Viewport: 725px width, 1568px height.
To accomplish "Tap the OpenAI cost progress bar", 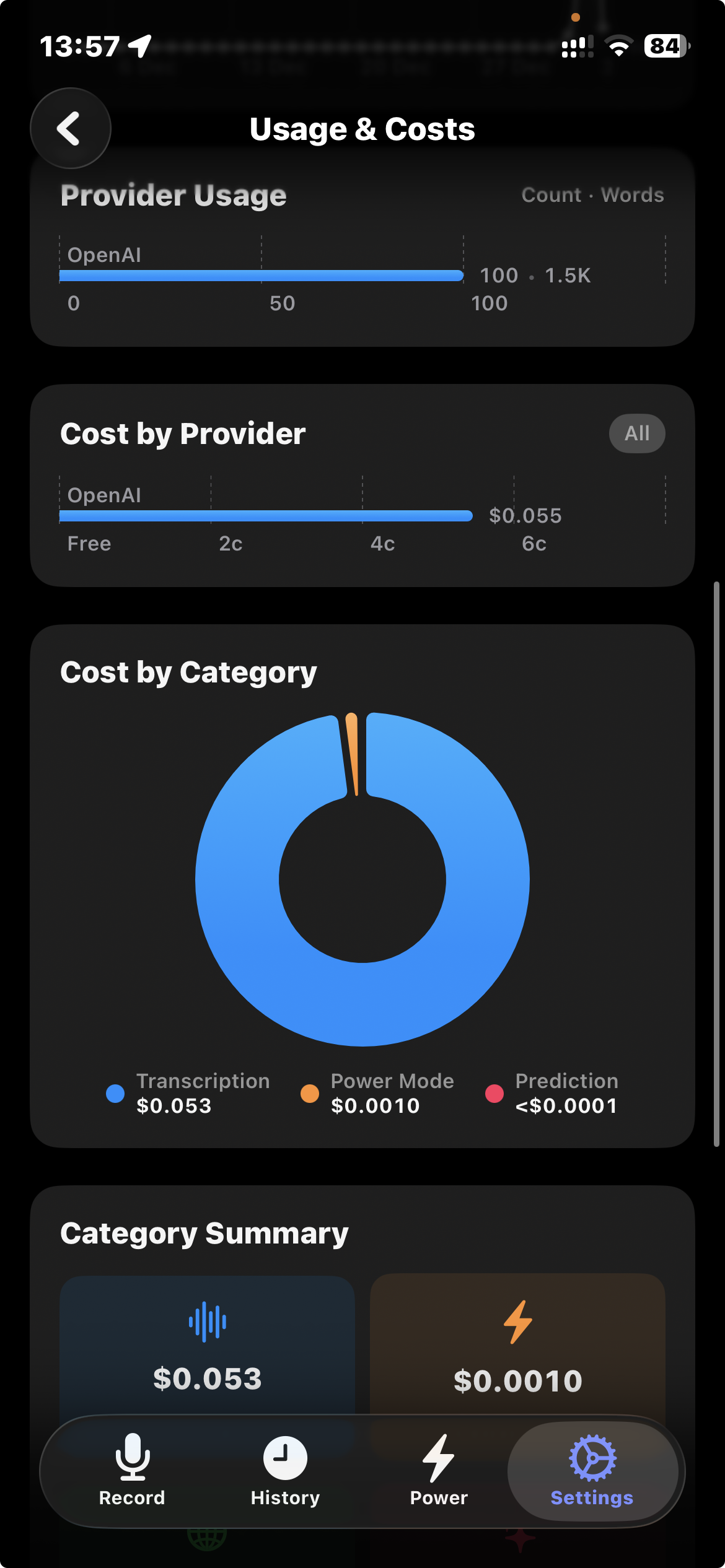I will point(266,515).
